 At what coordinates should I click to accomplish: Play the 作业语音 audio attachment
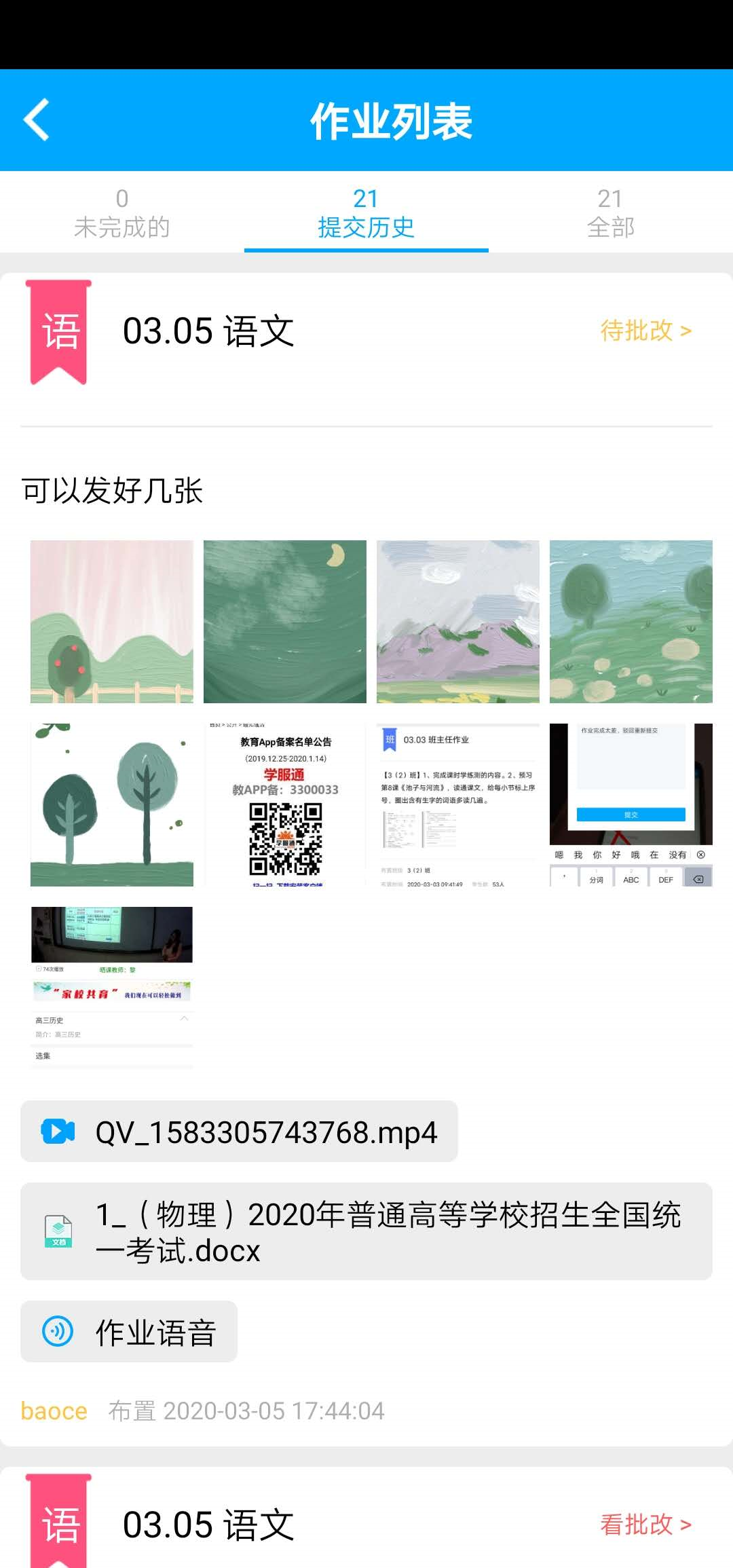pos(129,1332)
